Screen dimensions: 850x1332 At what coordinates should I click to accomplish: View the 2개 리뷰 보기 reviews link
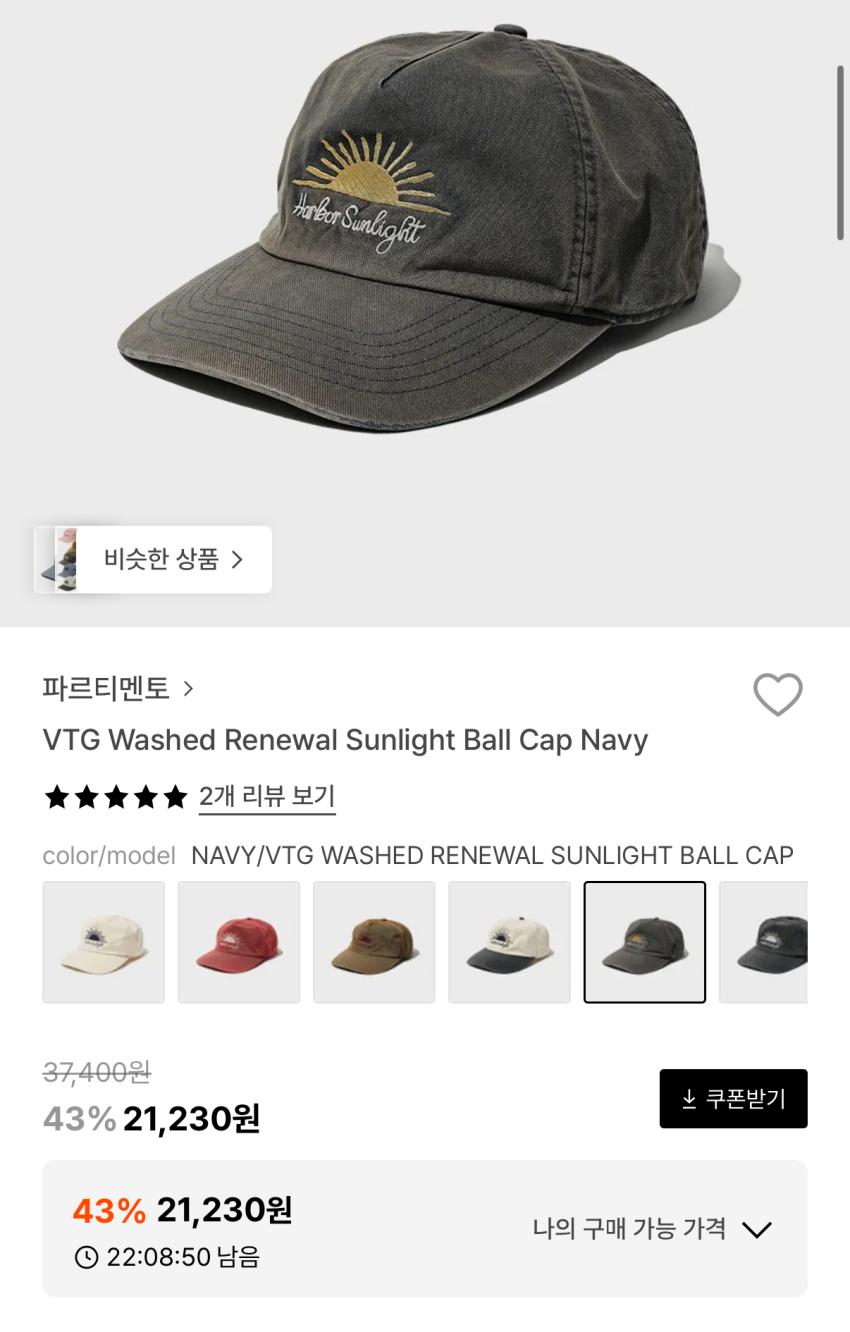(x=266, y=797)
